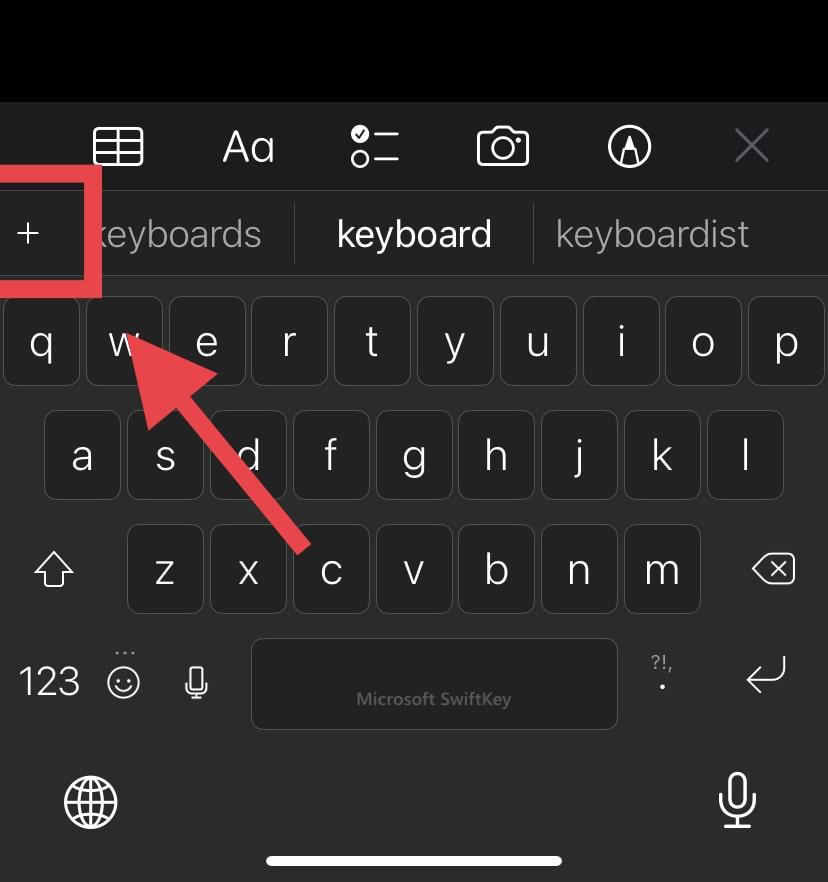Switch to the 123 numbers layout

(x=49, y=682)
